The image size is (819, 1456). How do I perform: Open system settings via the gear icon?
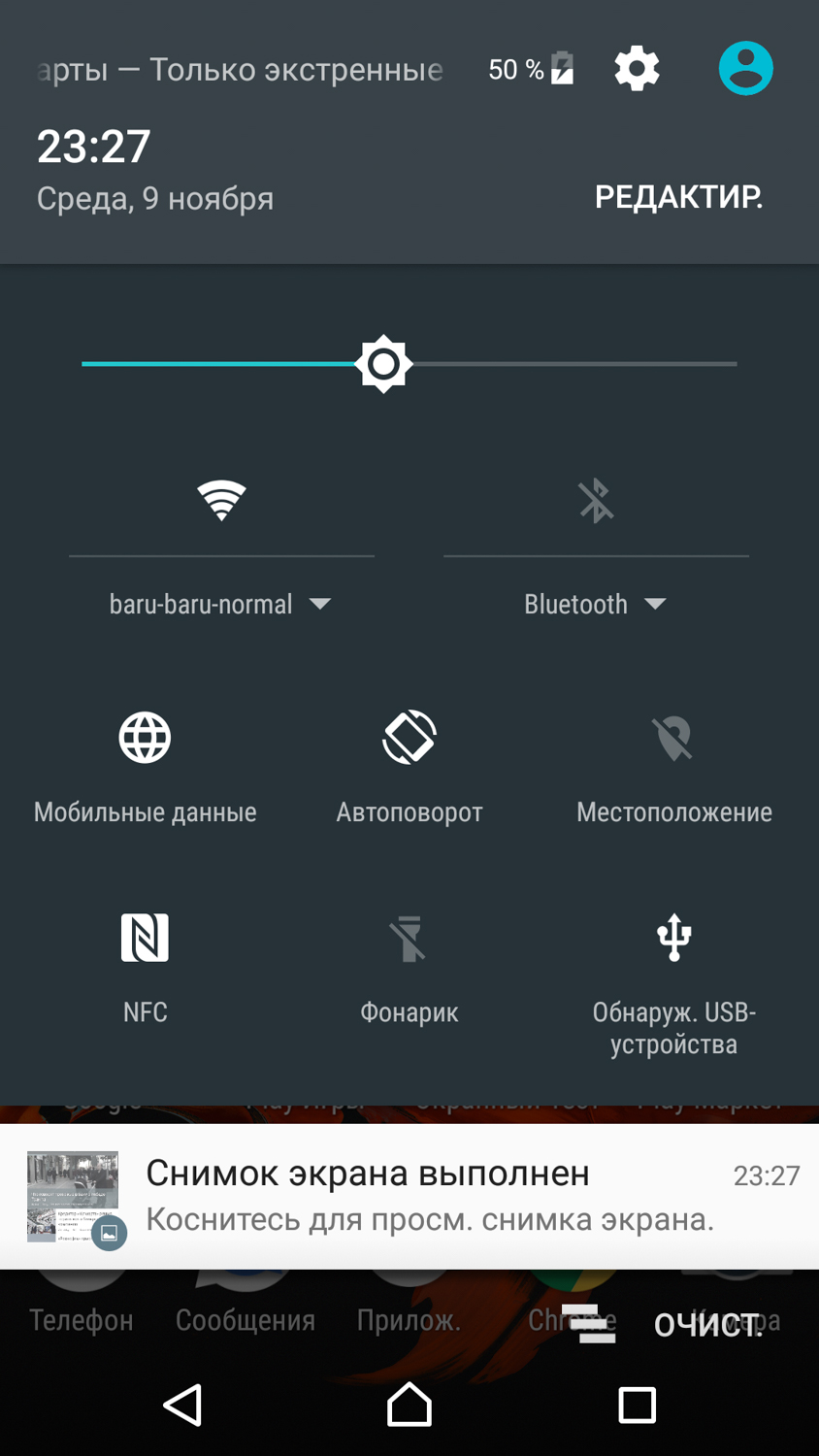click(637, 69)
